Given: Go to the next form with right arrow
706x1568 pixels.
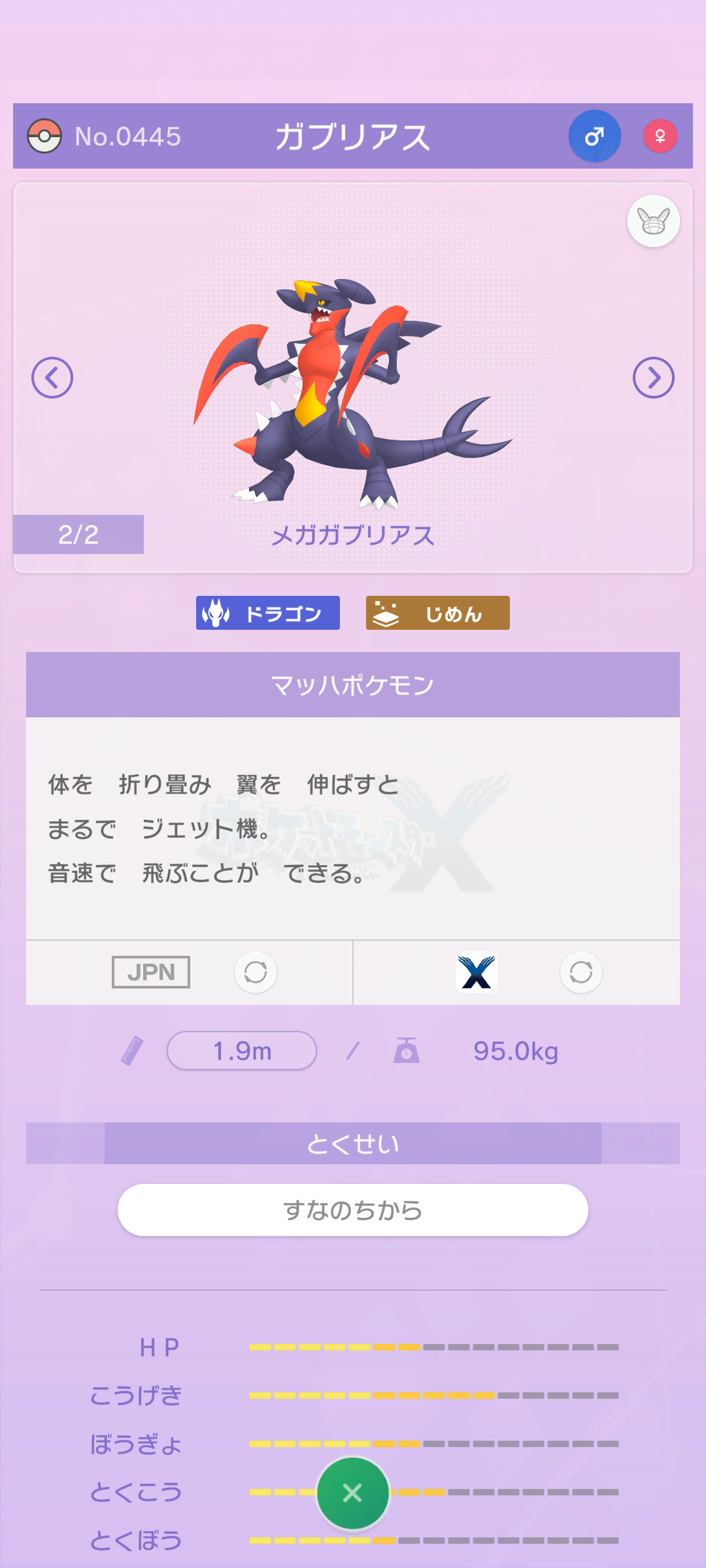Looking at the screenshot, I should tap(654, 378).
